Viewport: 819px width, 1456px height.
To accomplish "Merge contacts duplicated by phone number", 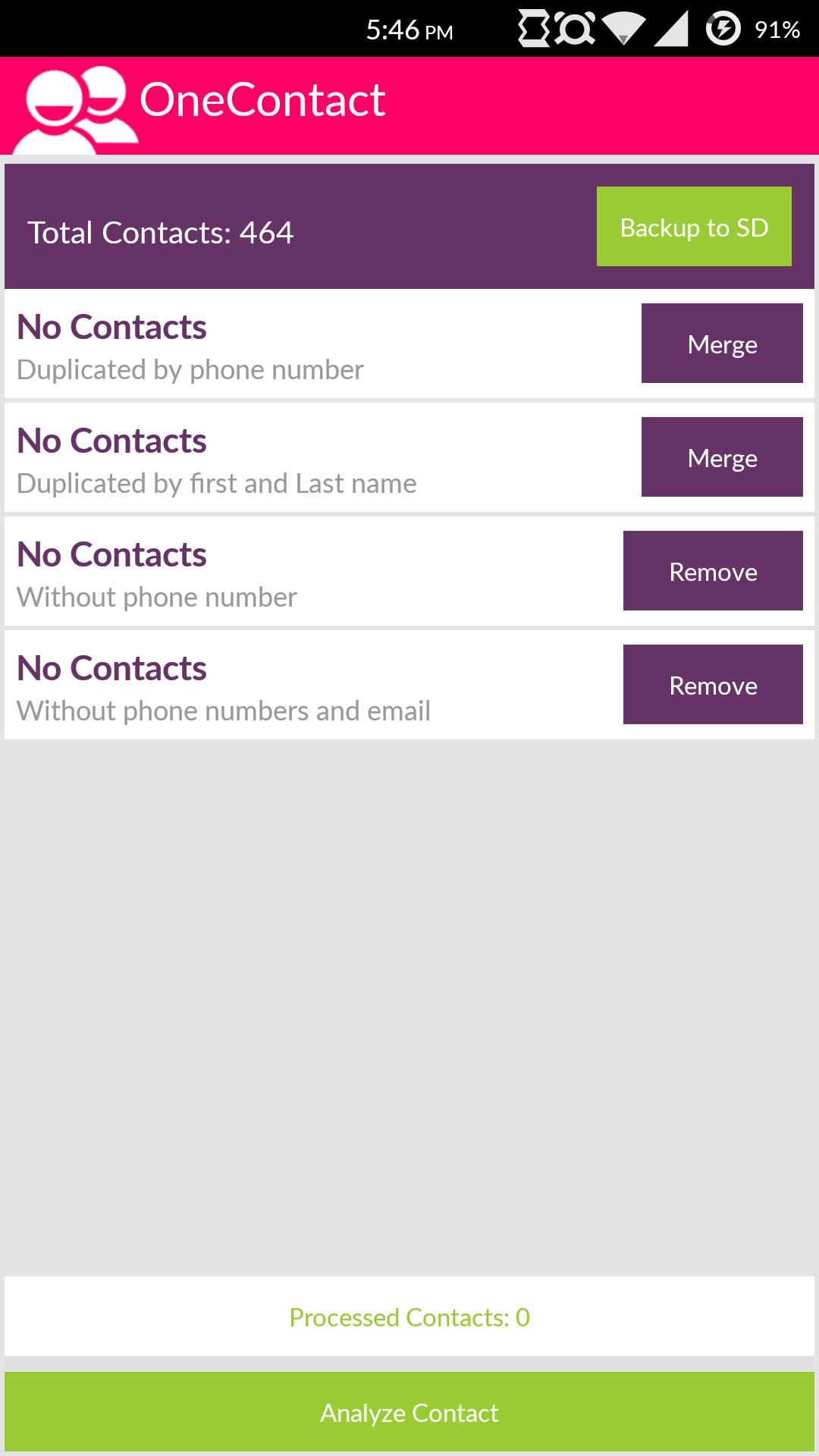I will click(x=722, y=344).
